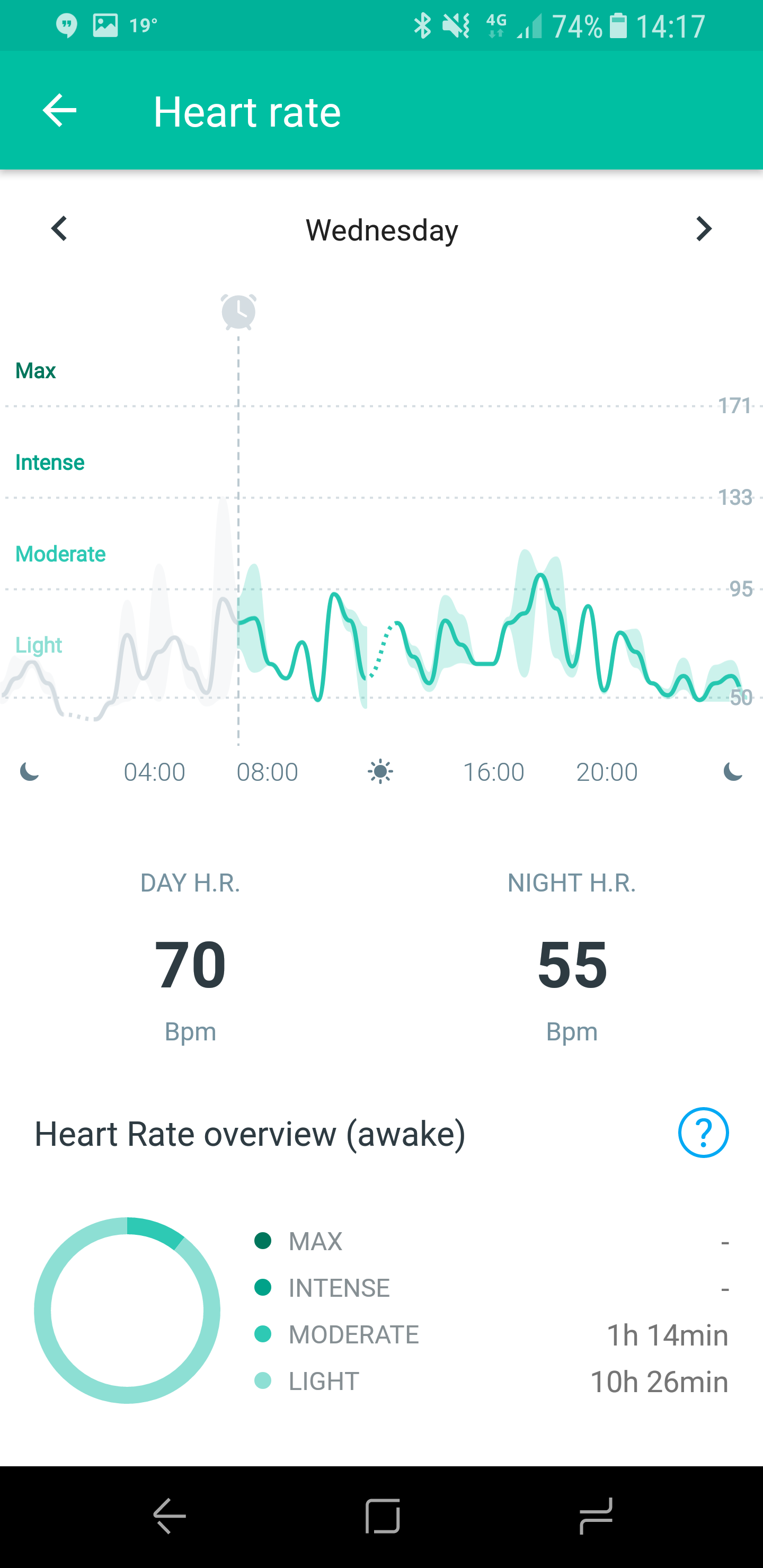This screenshot has height=1568, width=763.
Task: Go back from the Heart rate screen
Action: pyautogui.click(x=59, y=111)
